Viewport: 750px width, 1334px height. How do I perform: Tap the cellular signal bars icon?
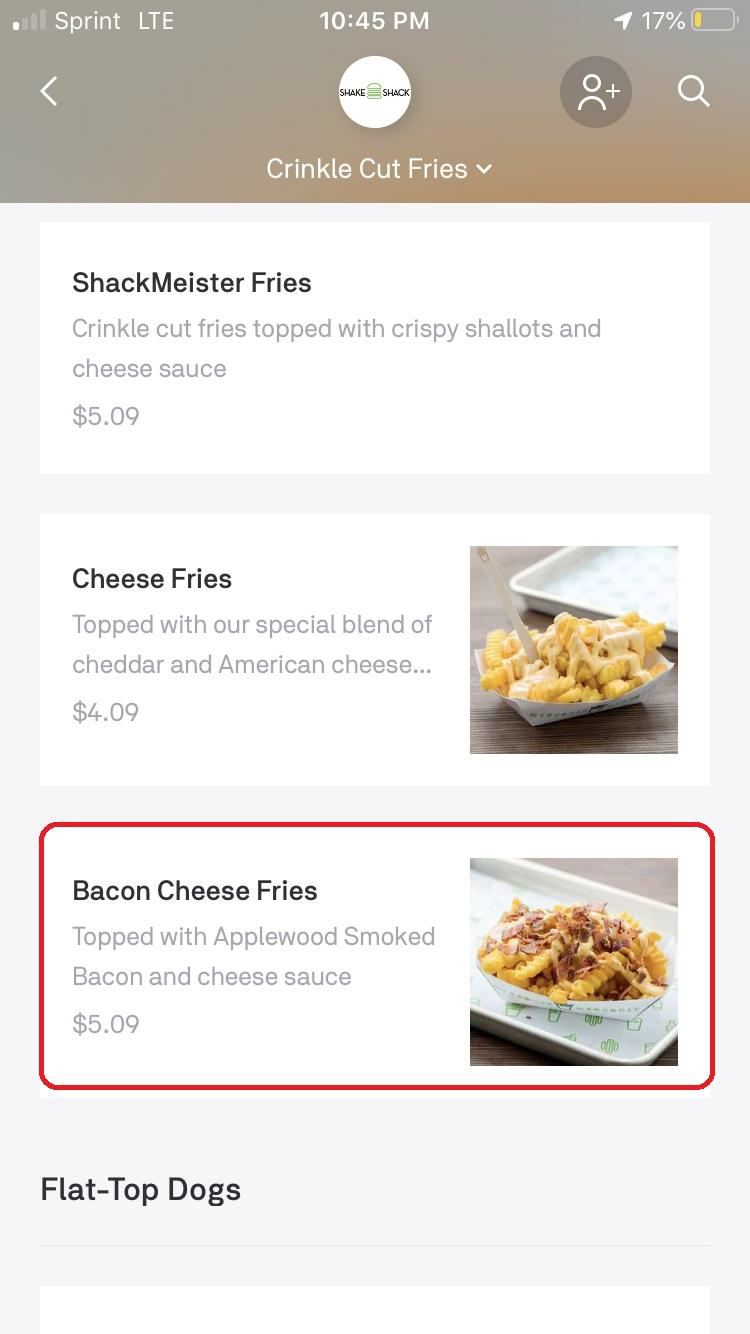[x=28, y=17]
